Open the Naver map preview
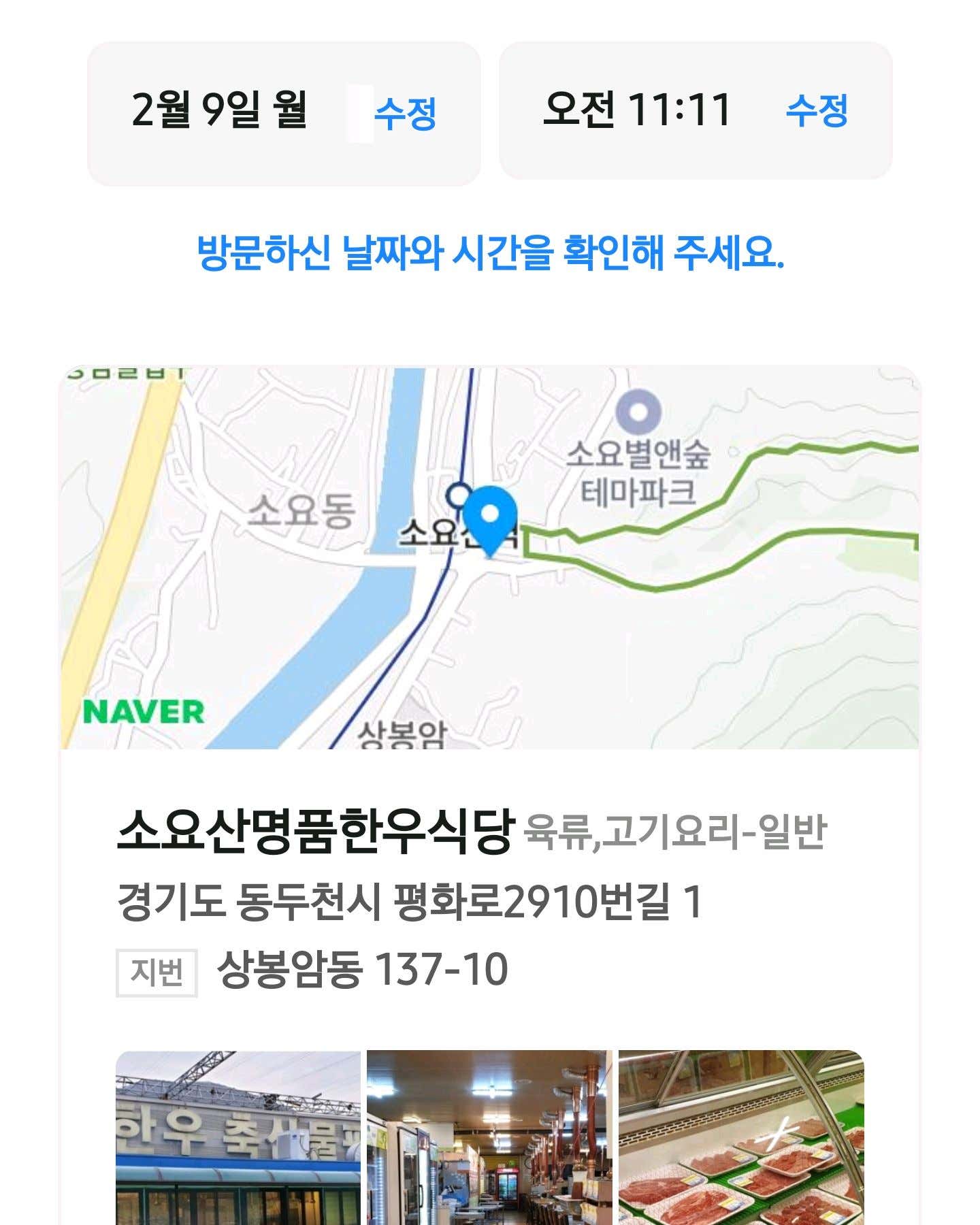 coord(490,558)
